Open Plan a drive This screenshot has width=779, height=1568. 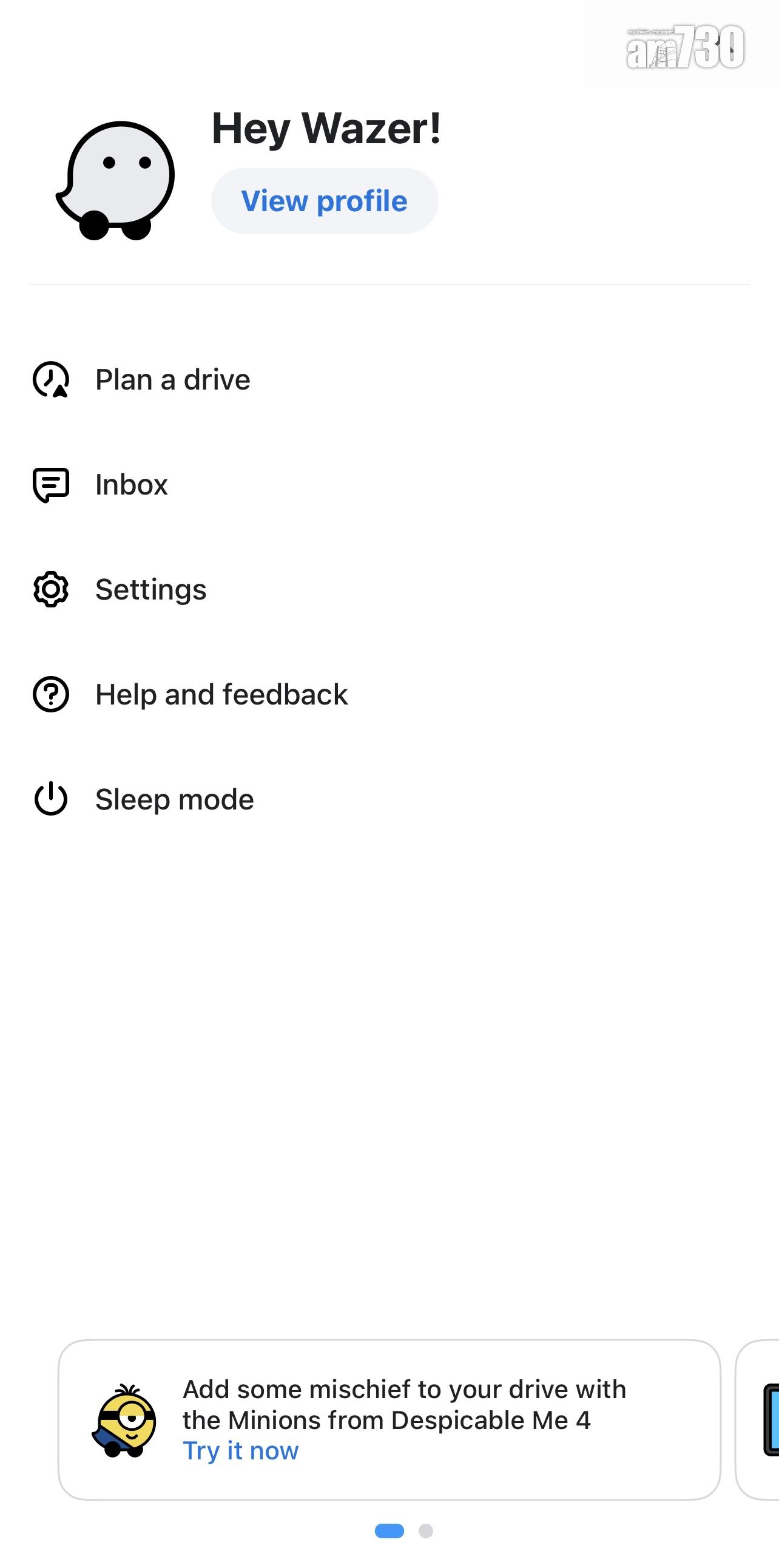tap(173, 380)
